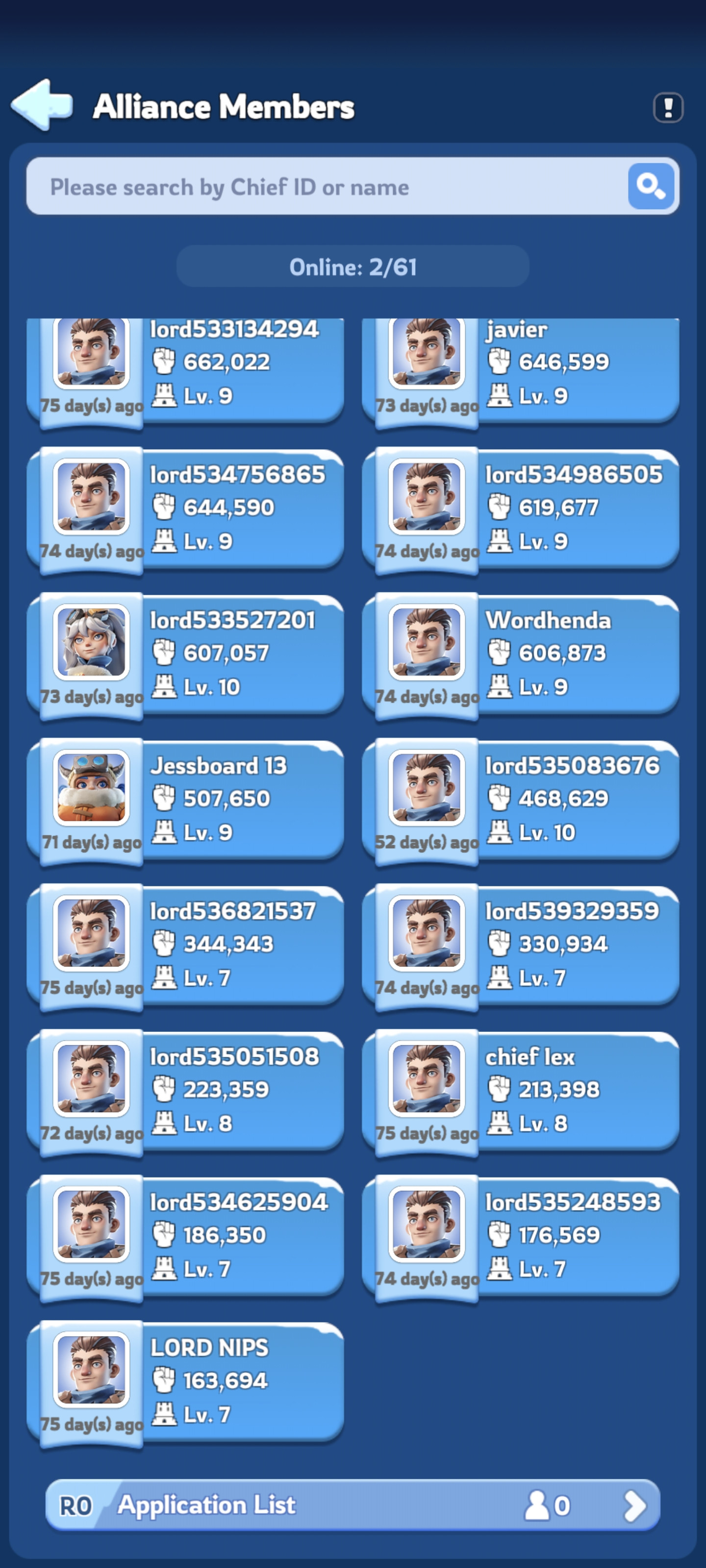Open lord533527201 member profile

pos(185,657)
